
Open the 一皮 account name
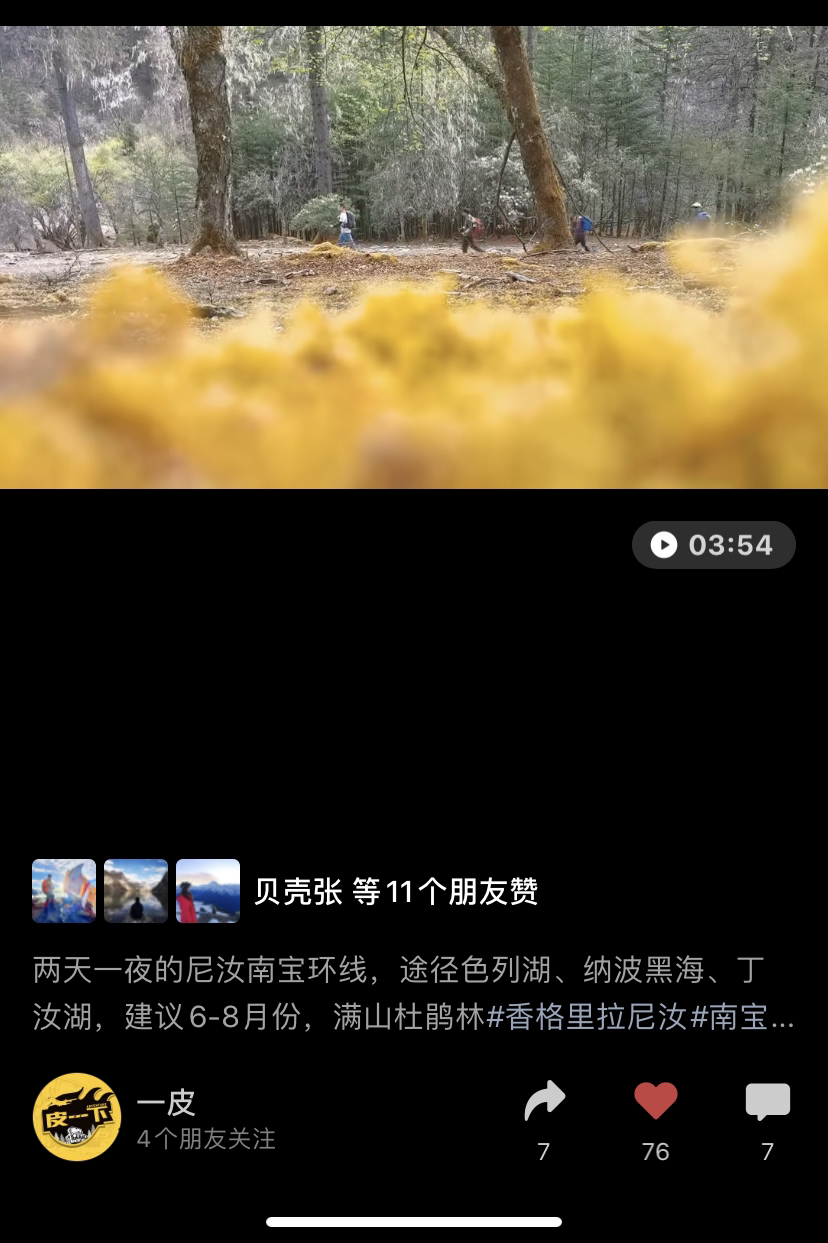point(166,1102)
